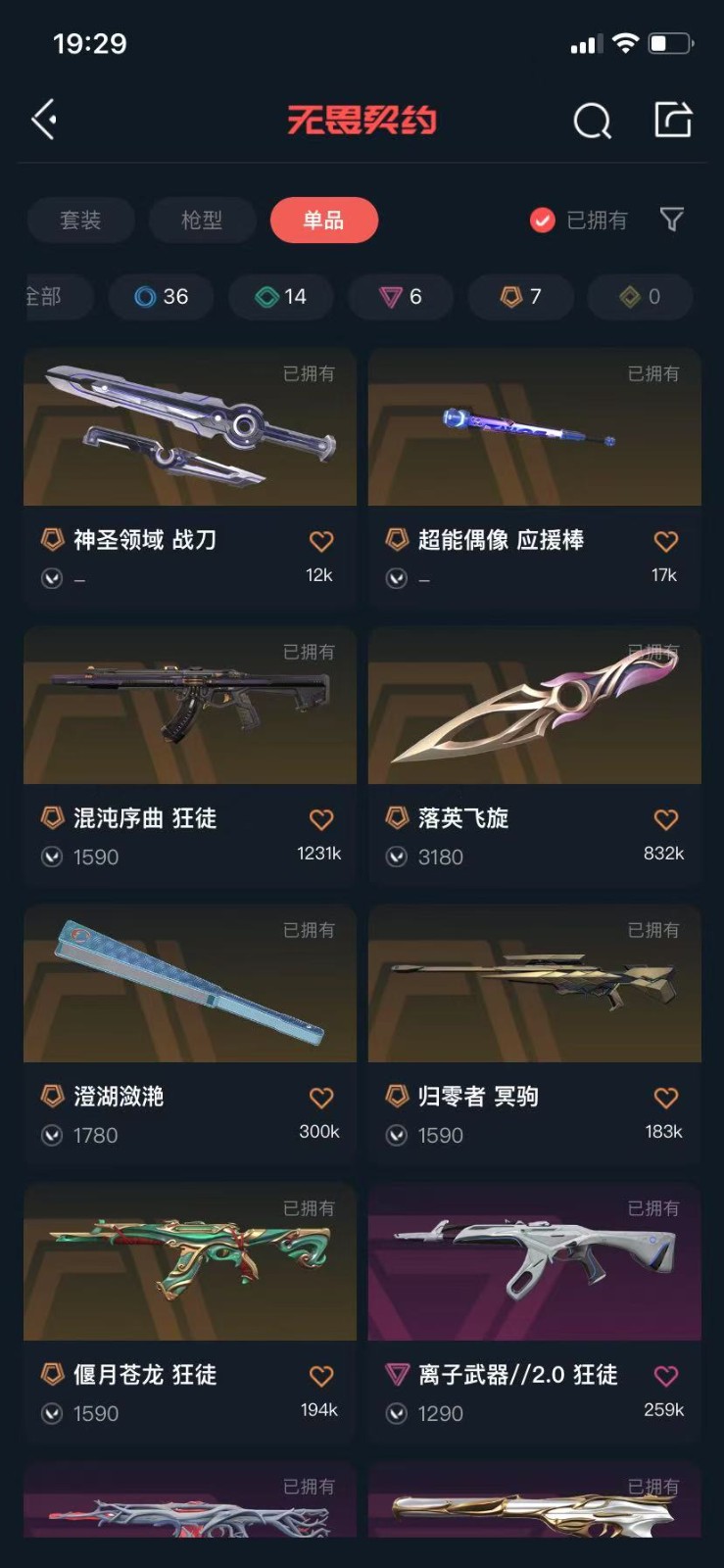Viewport: 724px width, 1568px height.
Task: Select the blue tier chip showing 36
Action: tap(162, 296)
